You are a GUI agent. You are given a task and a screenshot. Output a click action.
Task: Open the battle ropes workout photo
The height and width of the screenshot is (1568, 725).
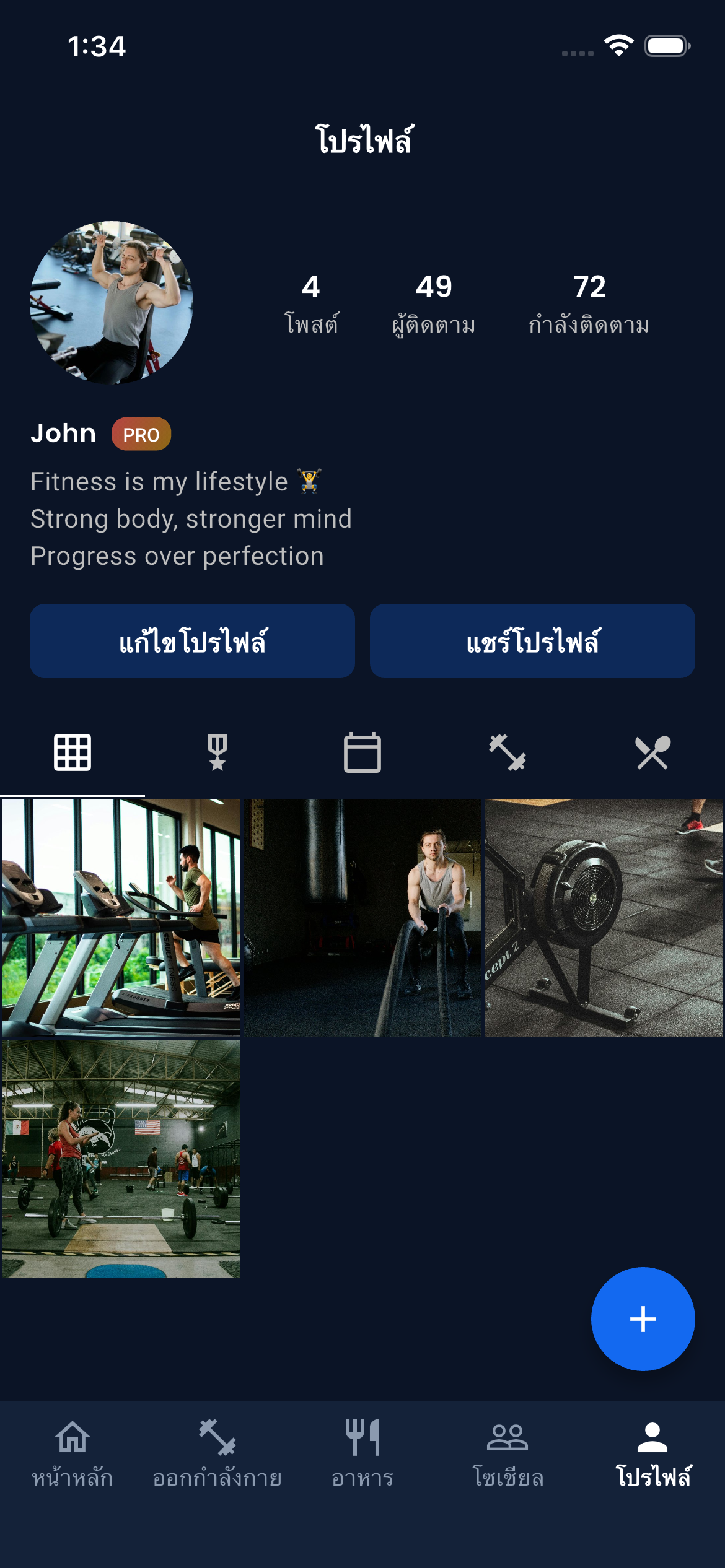[362, 915]
